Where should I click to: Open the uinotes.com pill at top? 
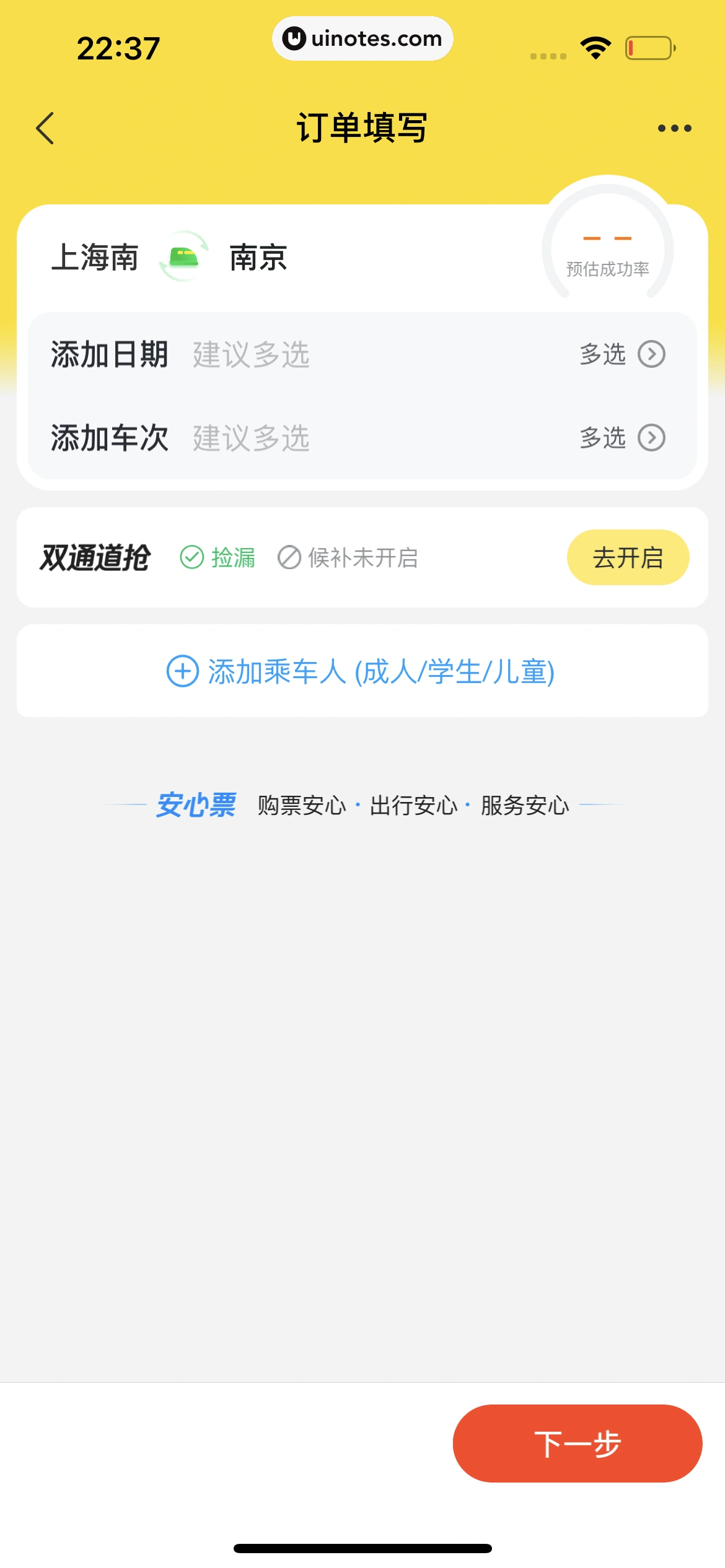362,39
